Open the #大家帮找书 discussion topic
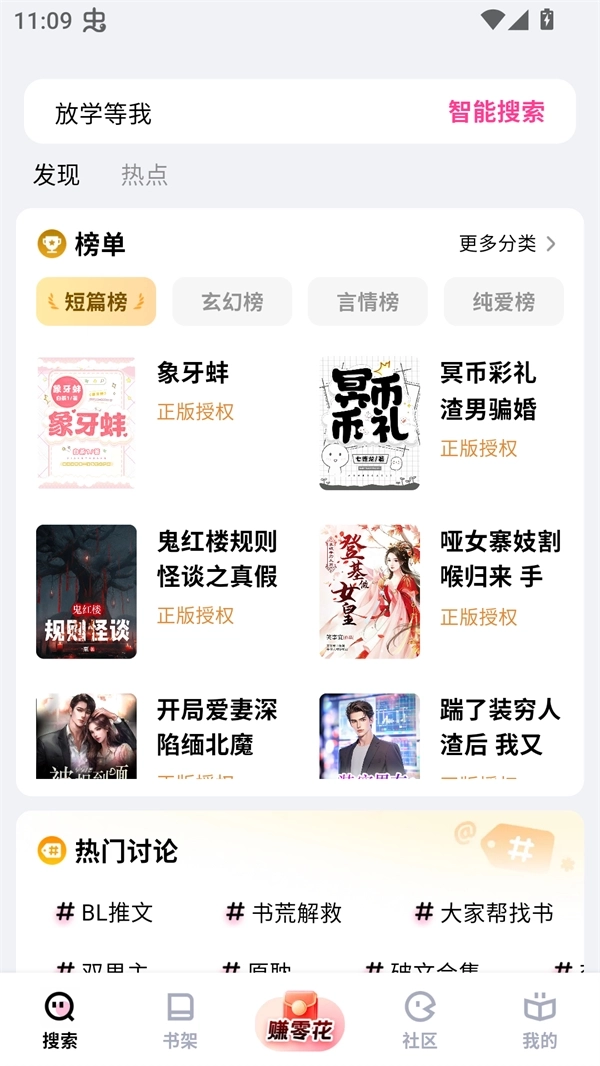The height and width of the screenshot is (1066, 600). pos(484,912)
